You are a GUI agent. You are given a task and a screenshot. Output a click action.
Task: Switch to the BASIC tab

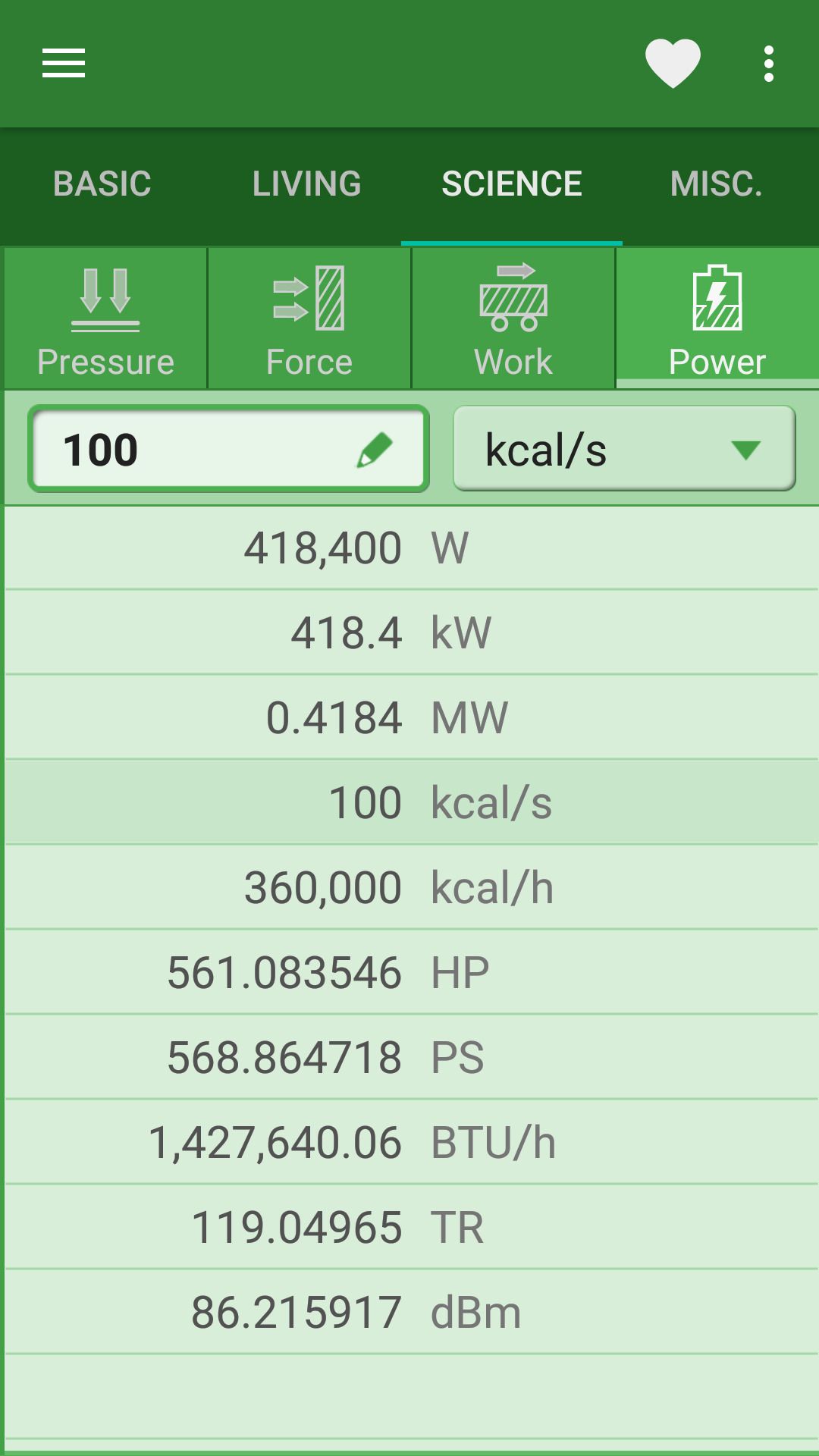pyautogui.click(x=102, y=184)
